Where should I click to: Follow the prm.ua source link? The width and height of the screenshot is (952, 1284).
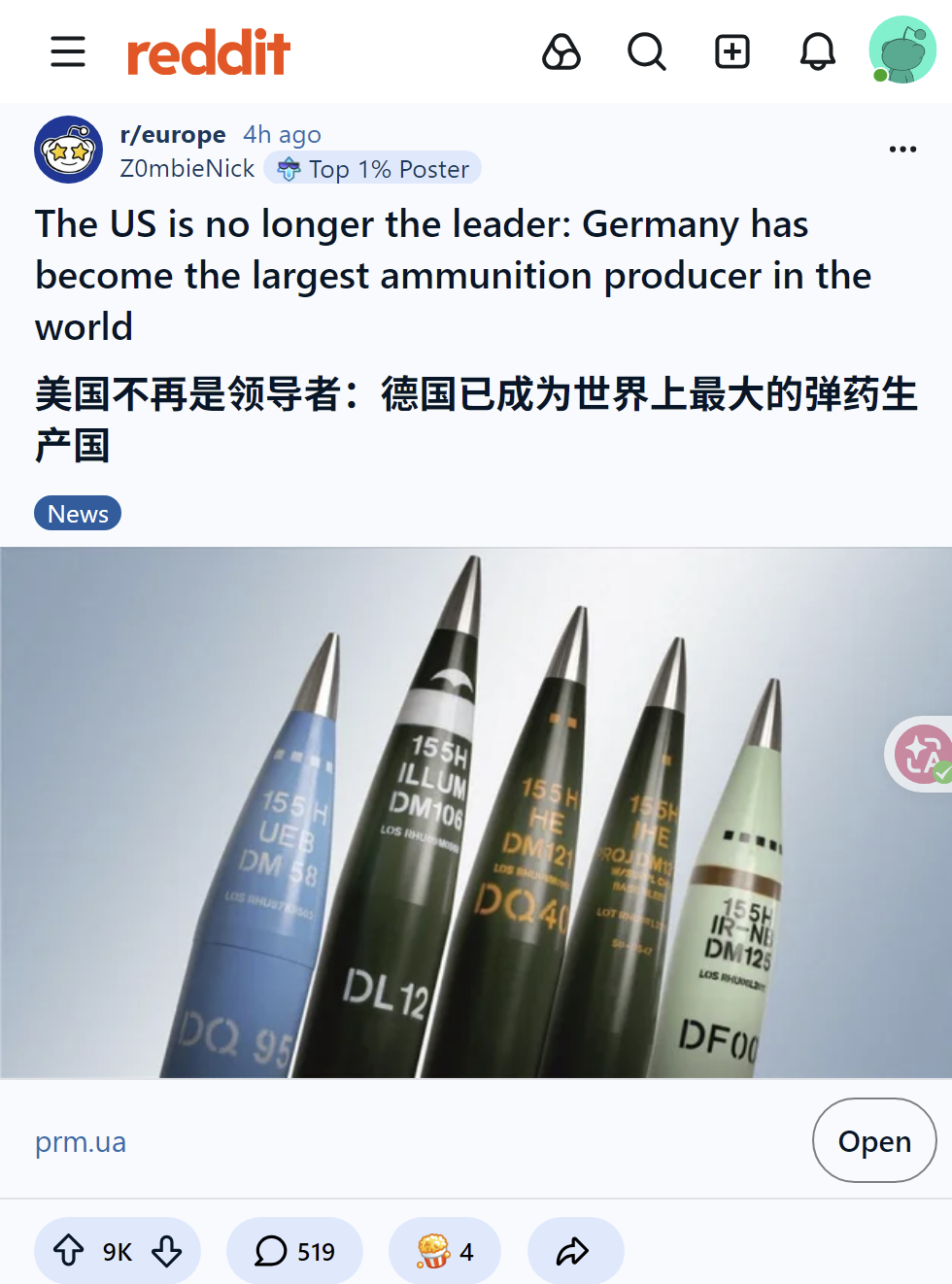(x=81, y=1141)
